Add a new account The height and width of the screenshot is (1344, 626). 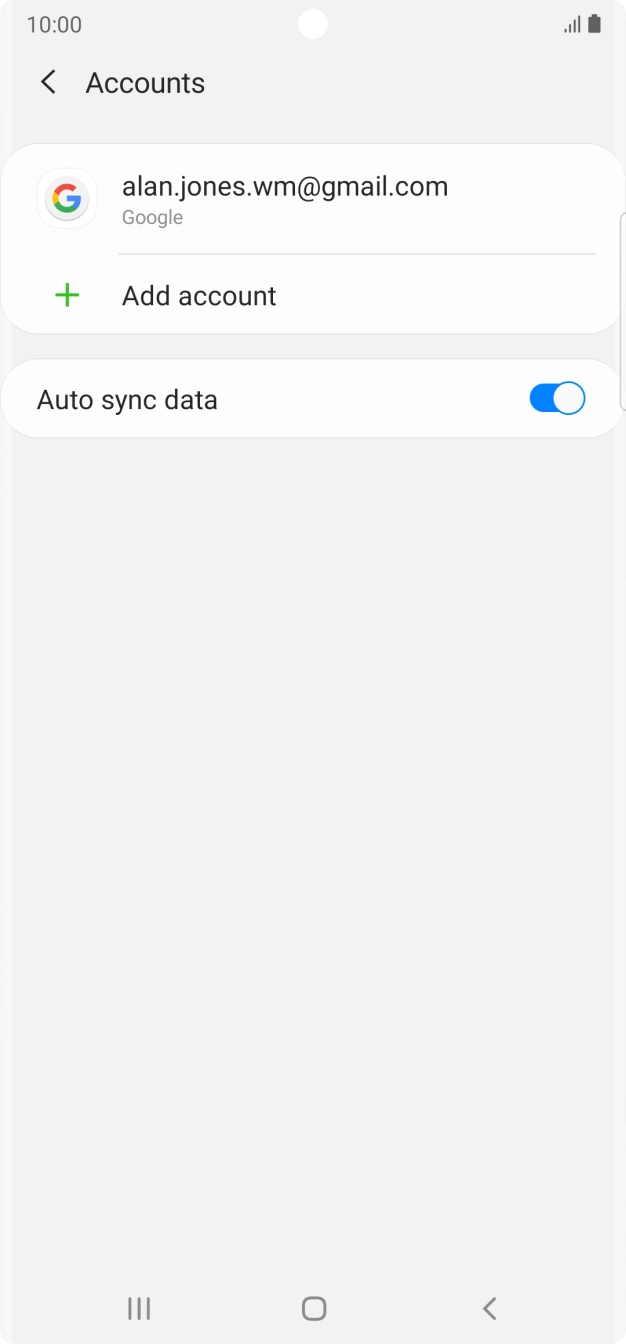tap(313, 296)
